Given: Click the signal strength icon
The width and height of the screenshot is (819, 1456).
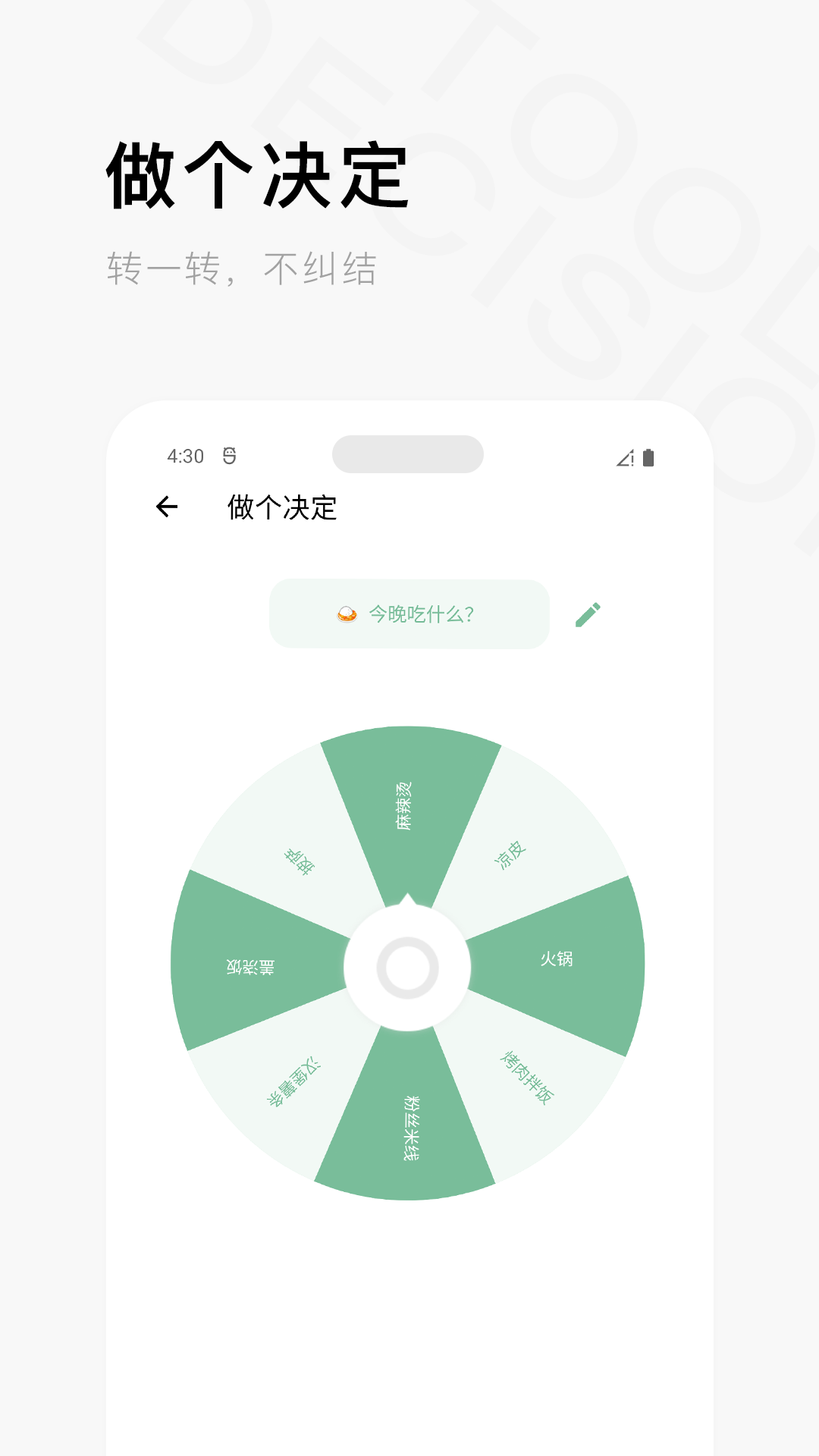Looking at the screenshot, I should click(x=623, y=456).
